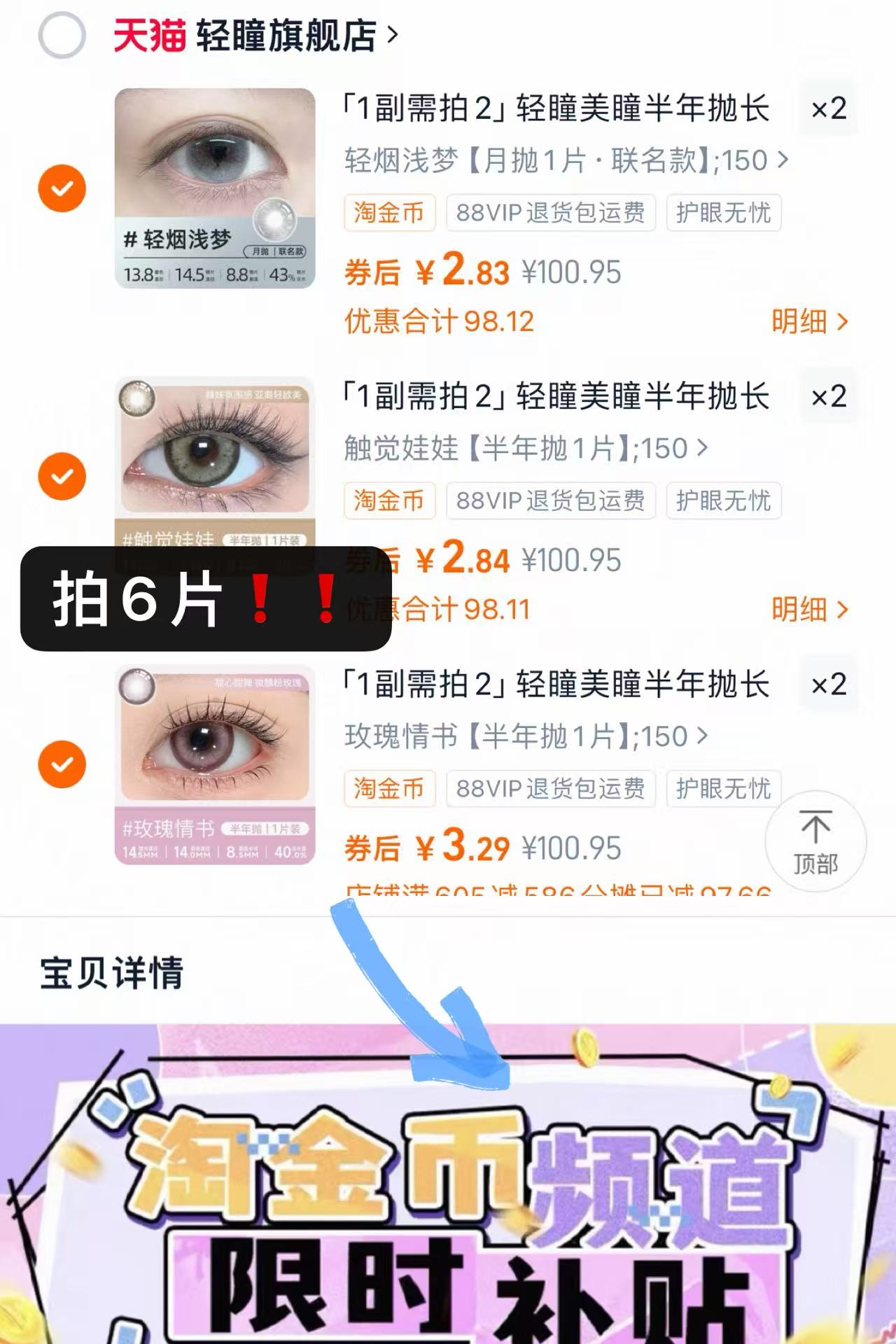Uncheck the 玫瑰情书 selection toggle

click(x=62, y=765)
